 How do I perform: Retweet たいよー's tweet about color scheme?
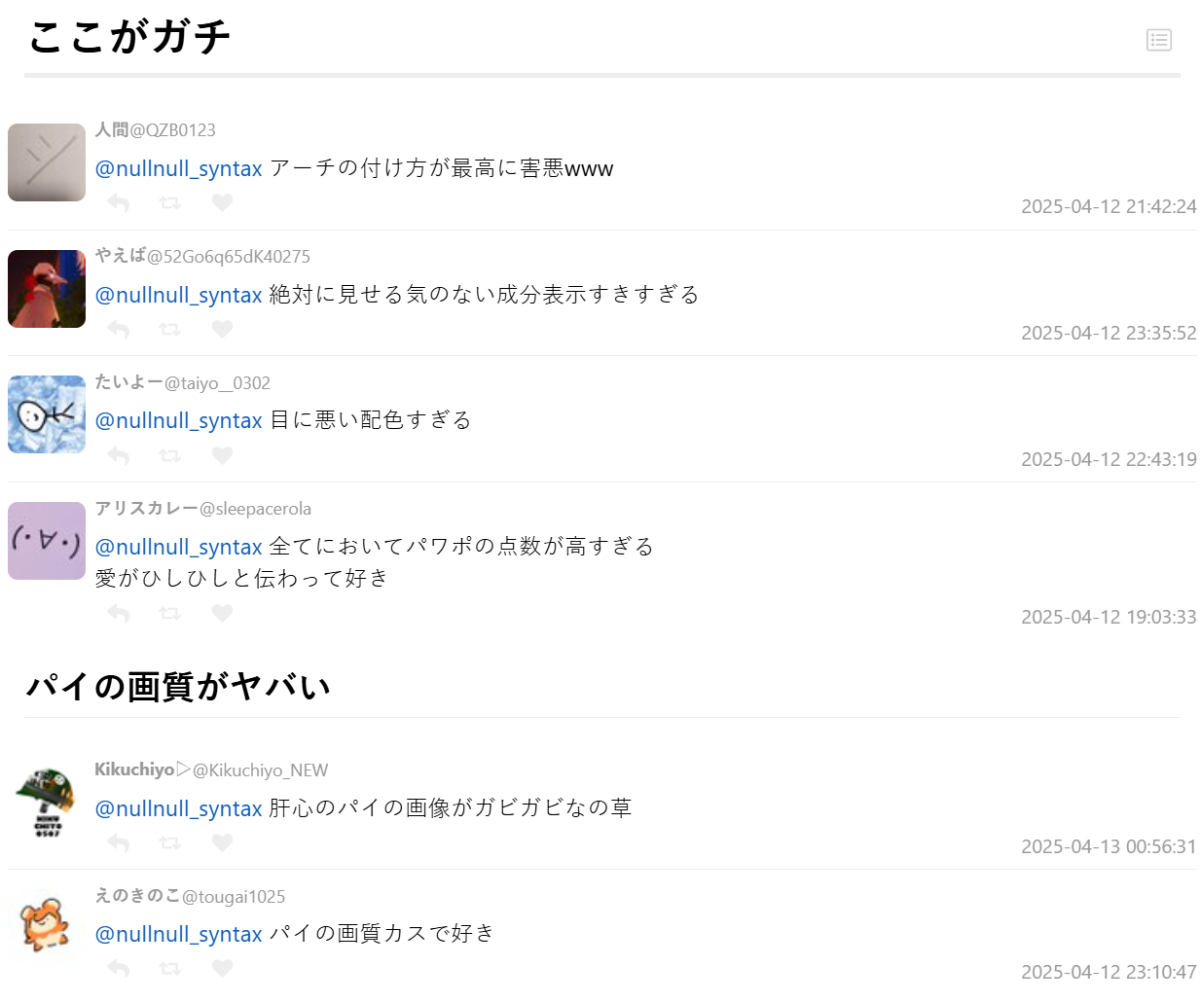click(170, 456)
